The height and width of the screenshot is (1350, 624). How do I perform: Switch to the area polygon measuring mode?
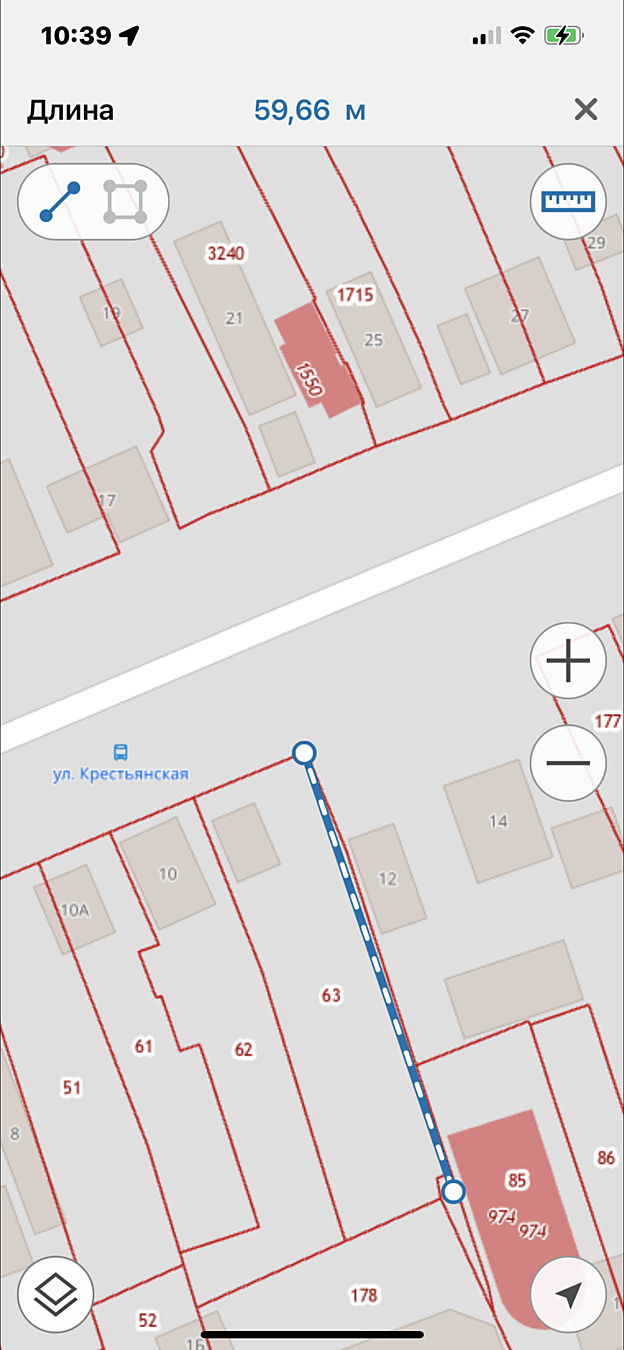point(126,202)
